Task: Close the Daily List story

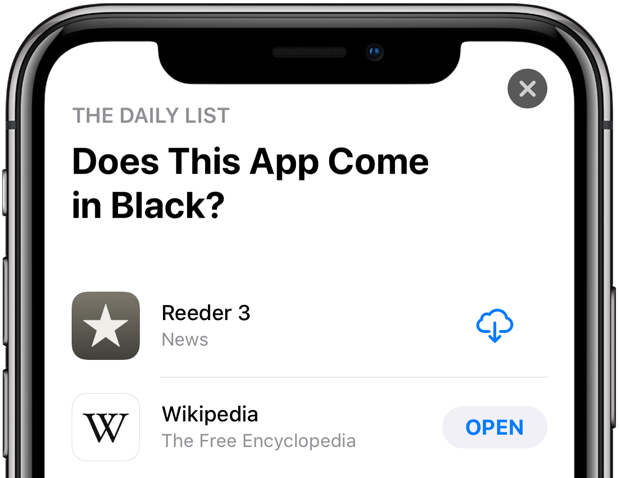Action: (x=527, y=89)
